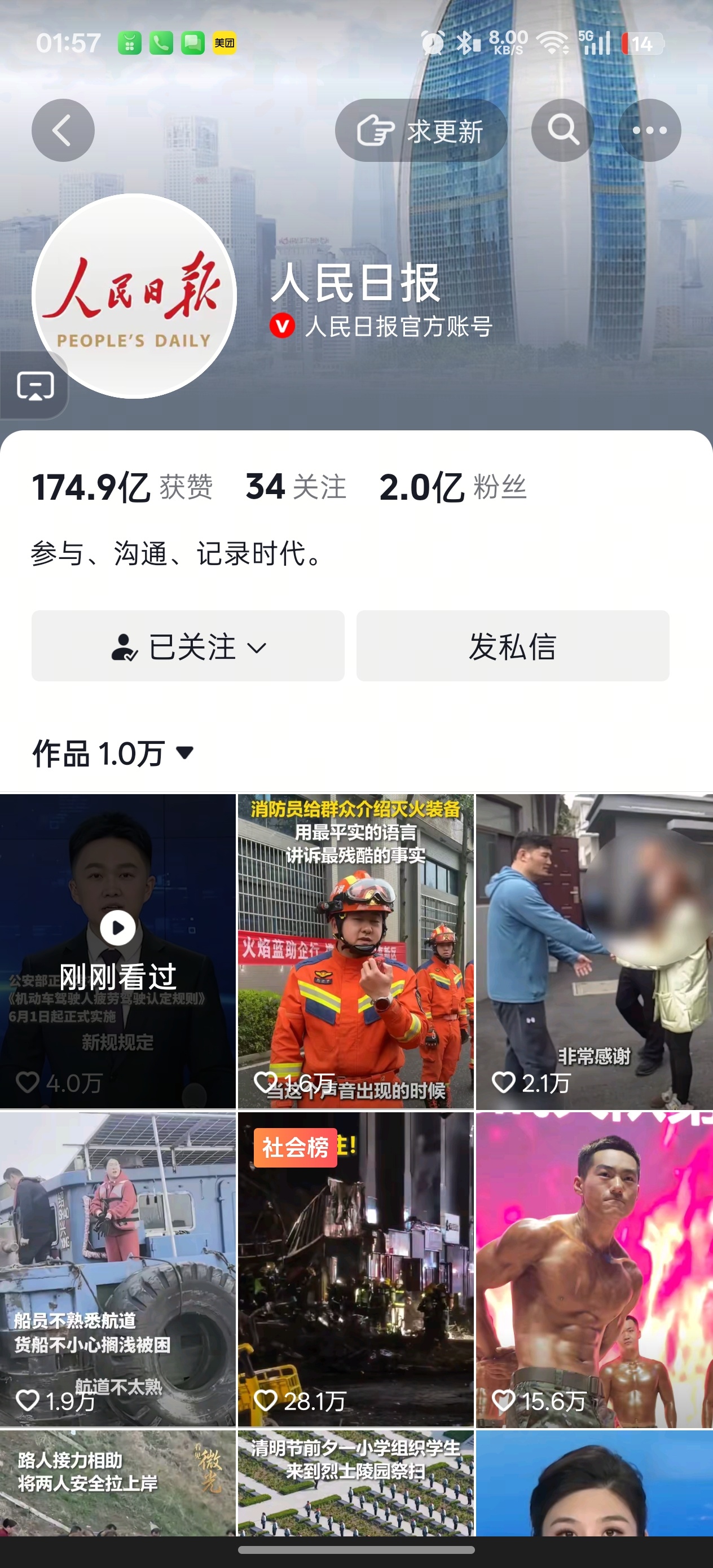Search within this profile
Viewport: 713px width, 1568px height.
pyautogui.click(x=562, y=130)
